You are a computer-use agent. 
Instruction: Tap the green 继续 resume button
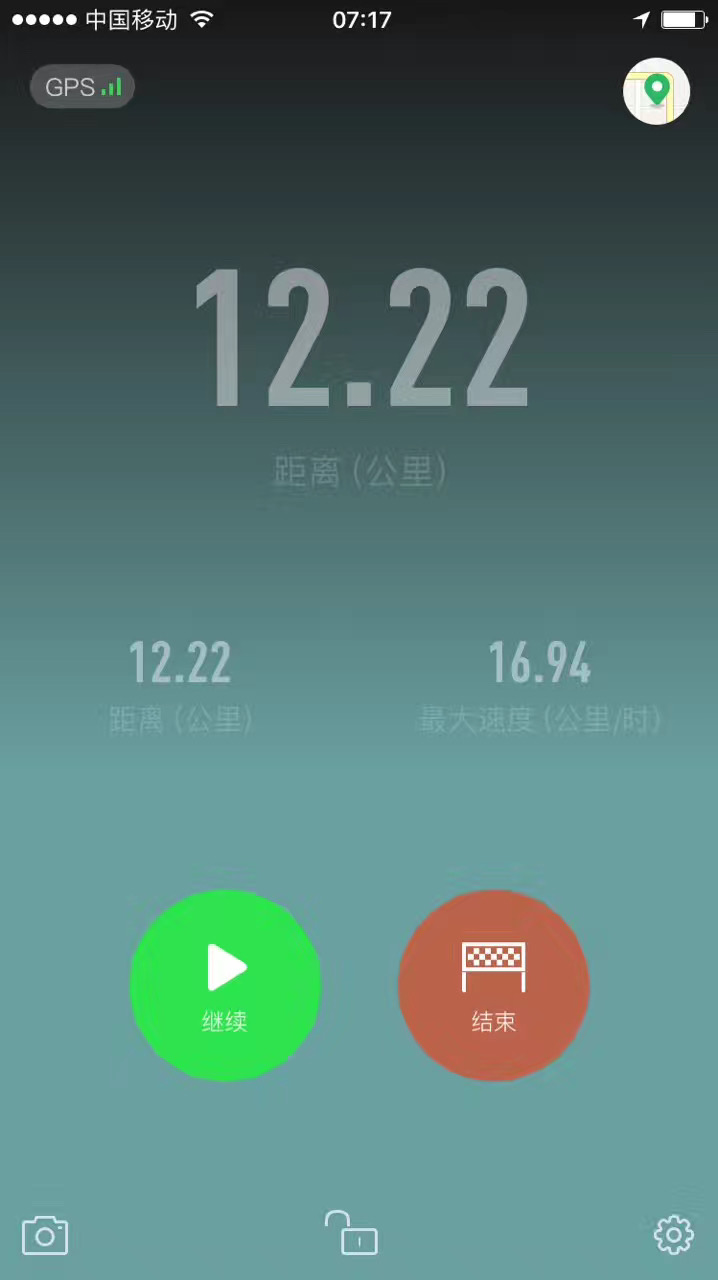tap(225, 985)
